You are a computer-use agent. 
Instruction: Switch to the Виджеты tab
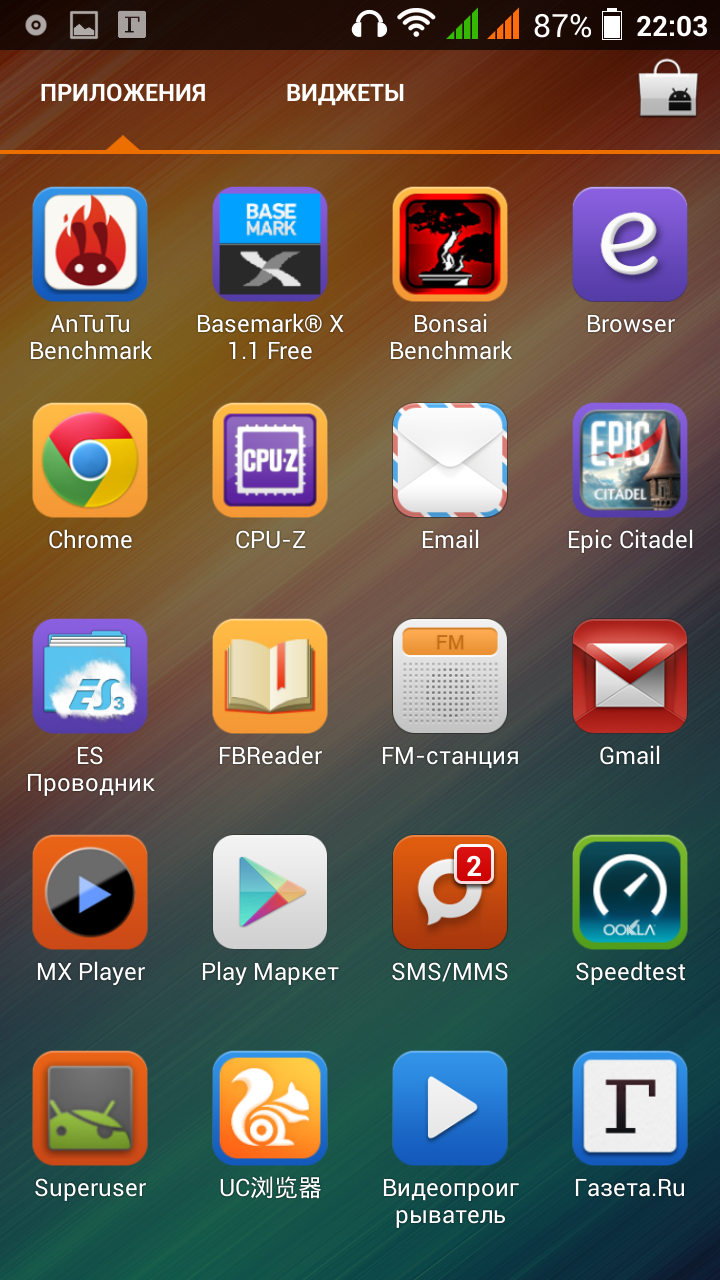(x=345, y=94)
